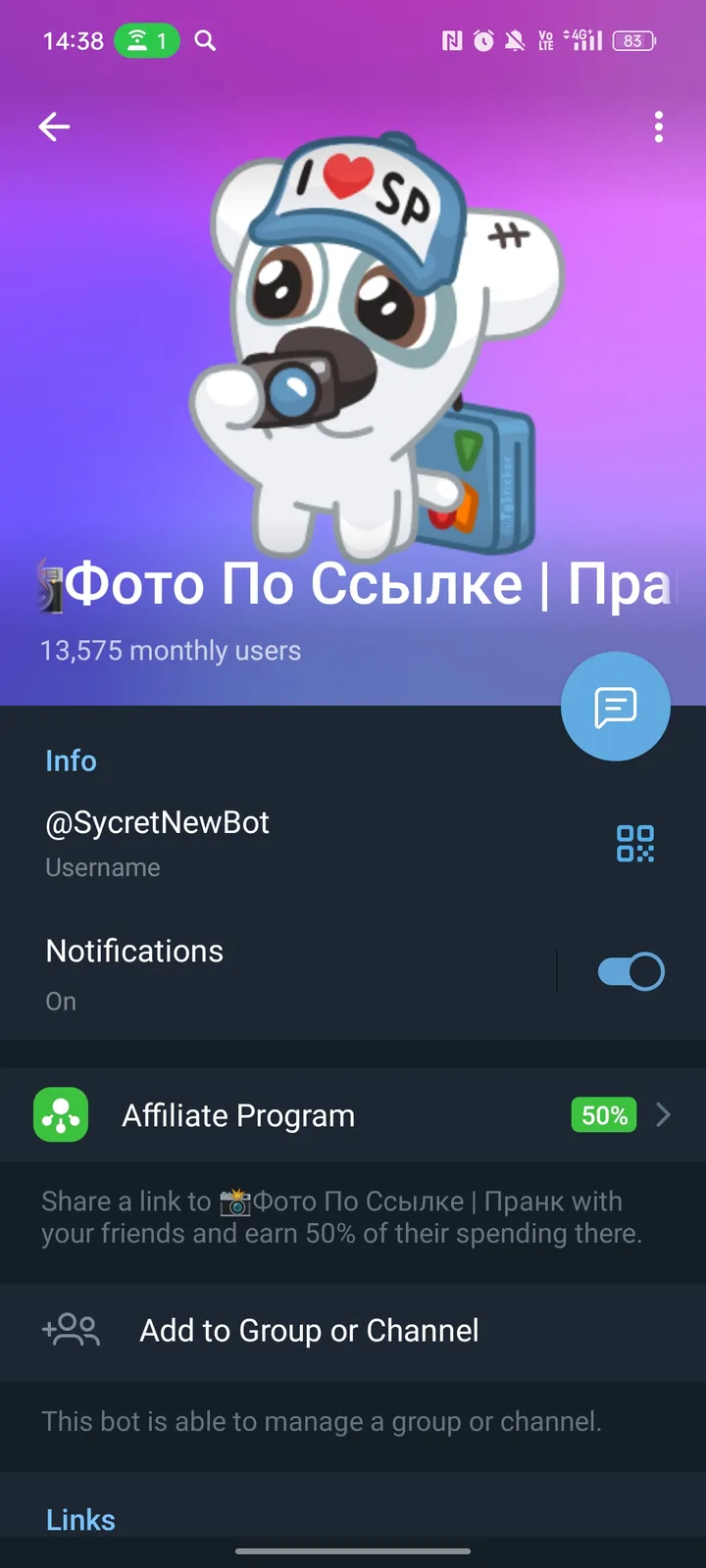Tap the alarm clock status bar icon
The height and width of the screenshot is (1568, 706).
(x=481, y=40)
